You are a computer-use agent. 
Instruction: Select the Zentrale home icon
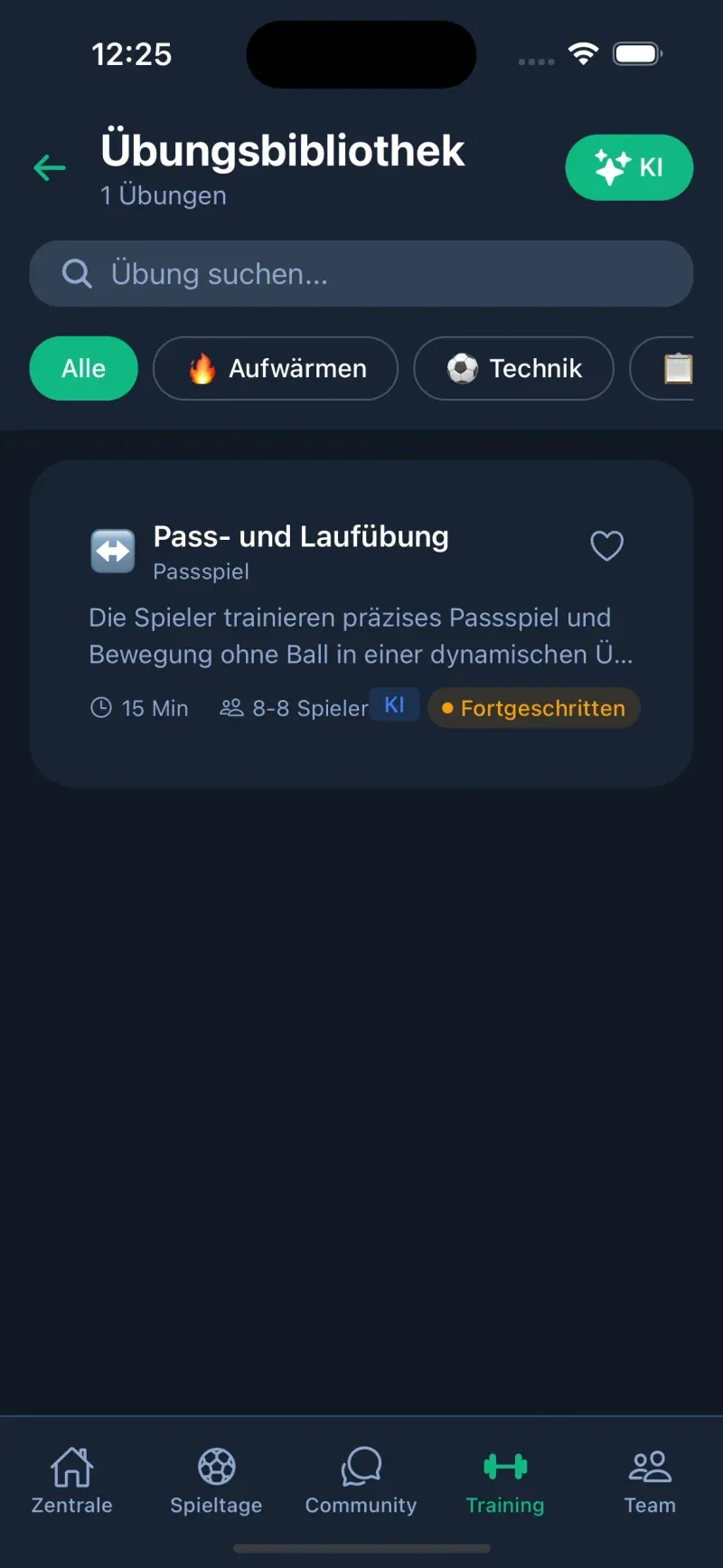coord(71,1467)
